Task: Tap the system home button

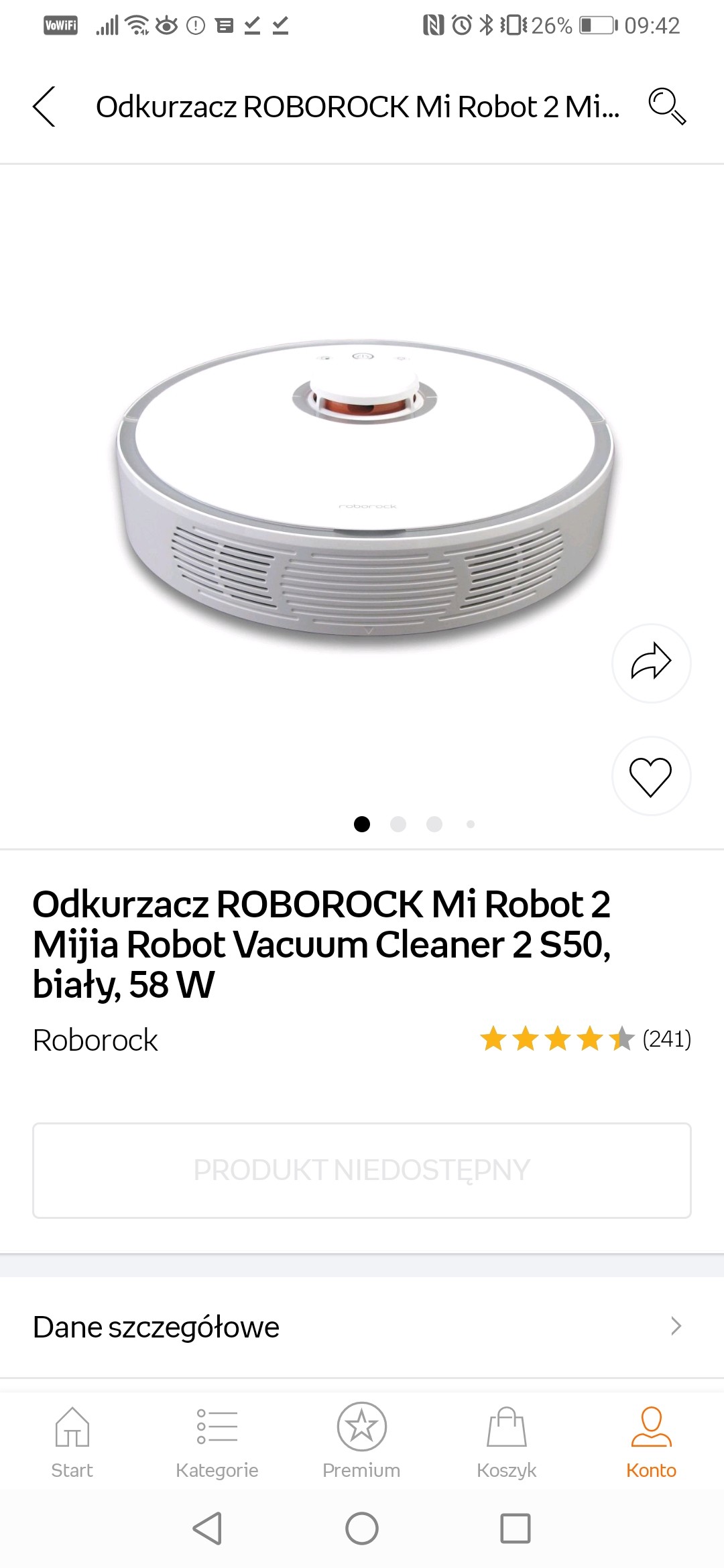Action: [x=362, y=1528]
